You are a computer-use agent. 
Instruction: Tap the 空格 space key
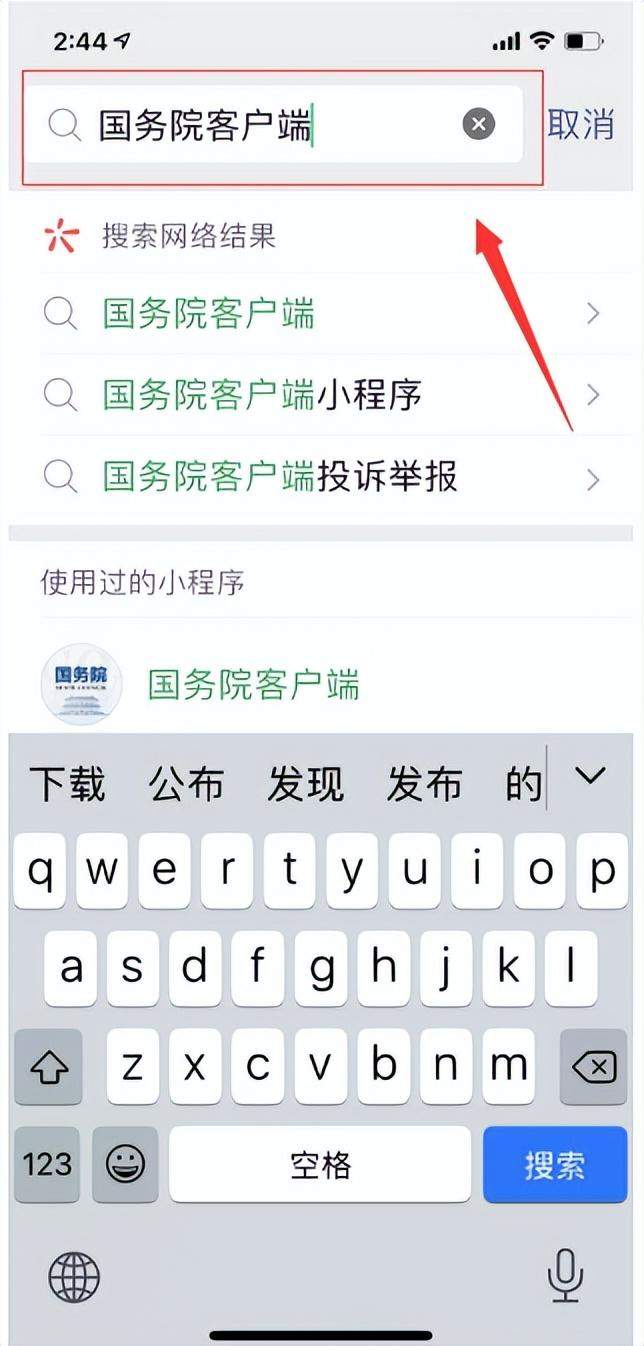[x=320, y=1165]
